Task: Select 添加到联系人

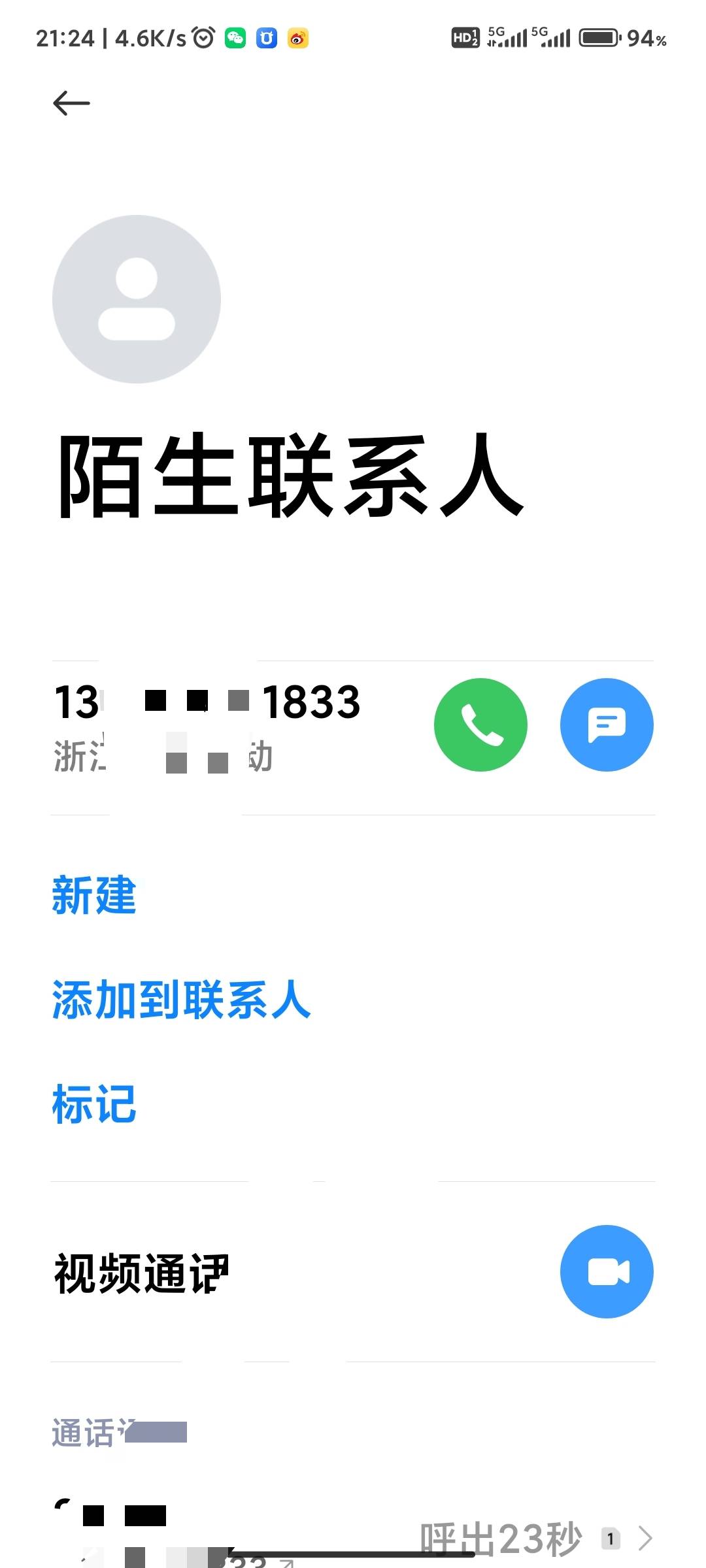Action: (x=181, y=1000)
